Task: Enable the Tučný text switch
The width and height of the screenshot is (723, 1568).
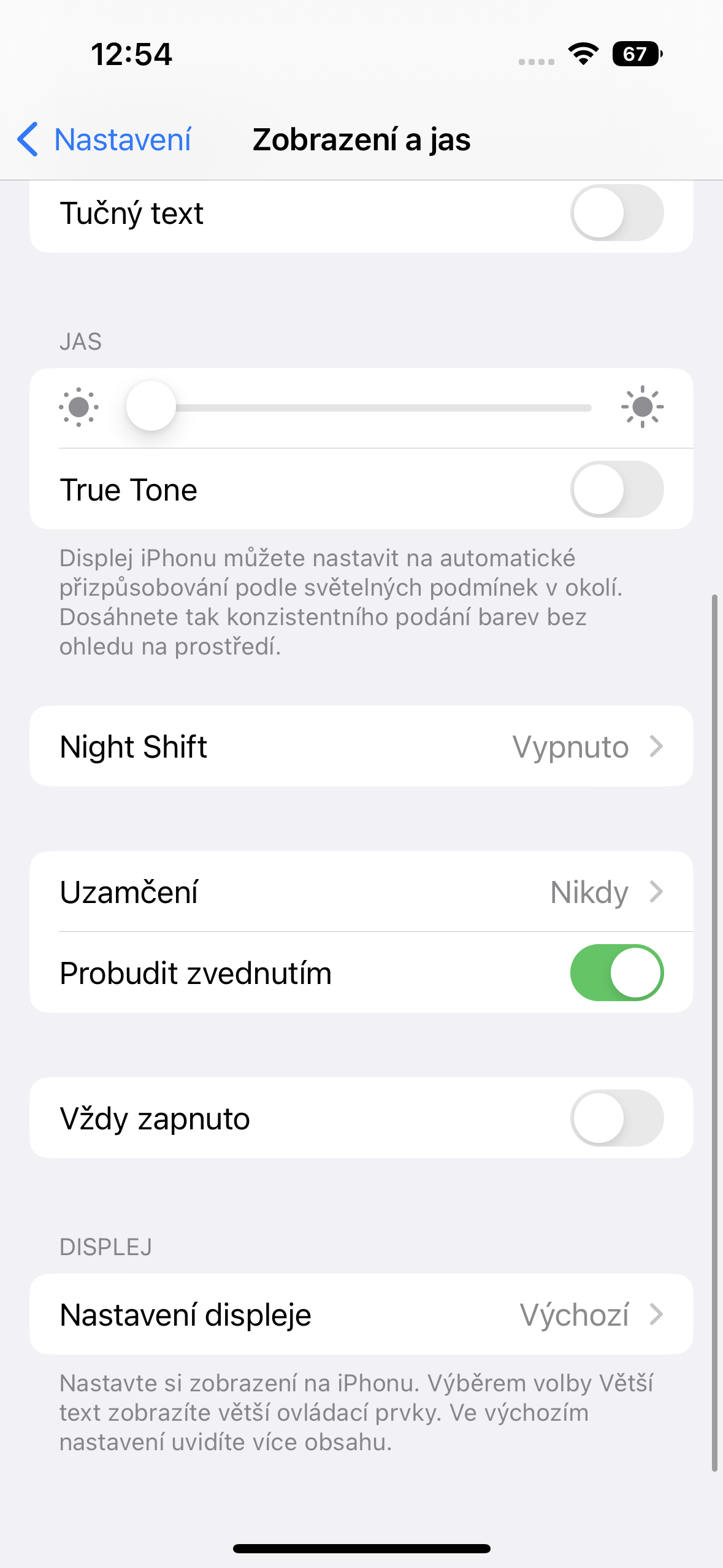Action: click(x=616, y=213)
